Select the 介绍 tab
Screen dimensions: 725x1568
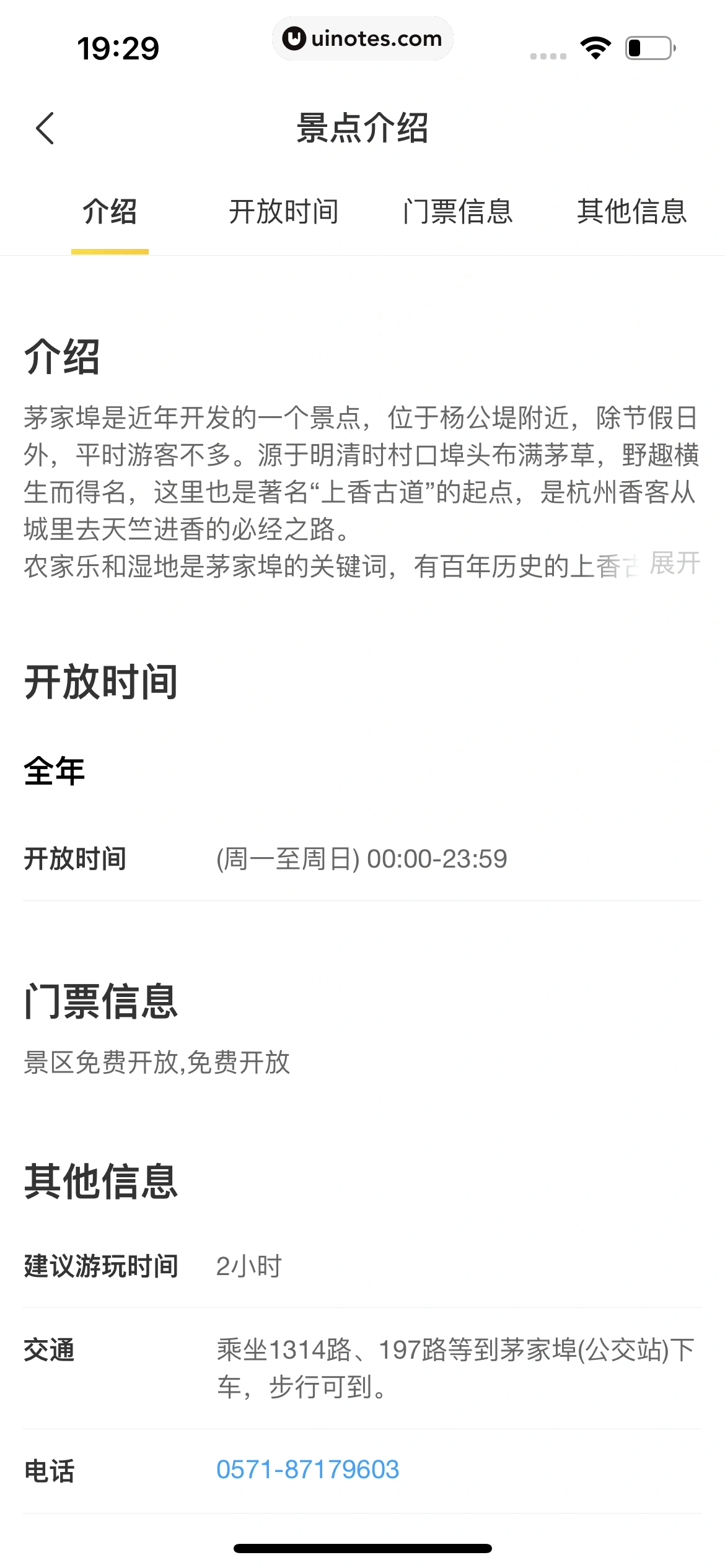pyautogui.click(x=110, y=212)
